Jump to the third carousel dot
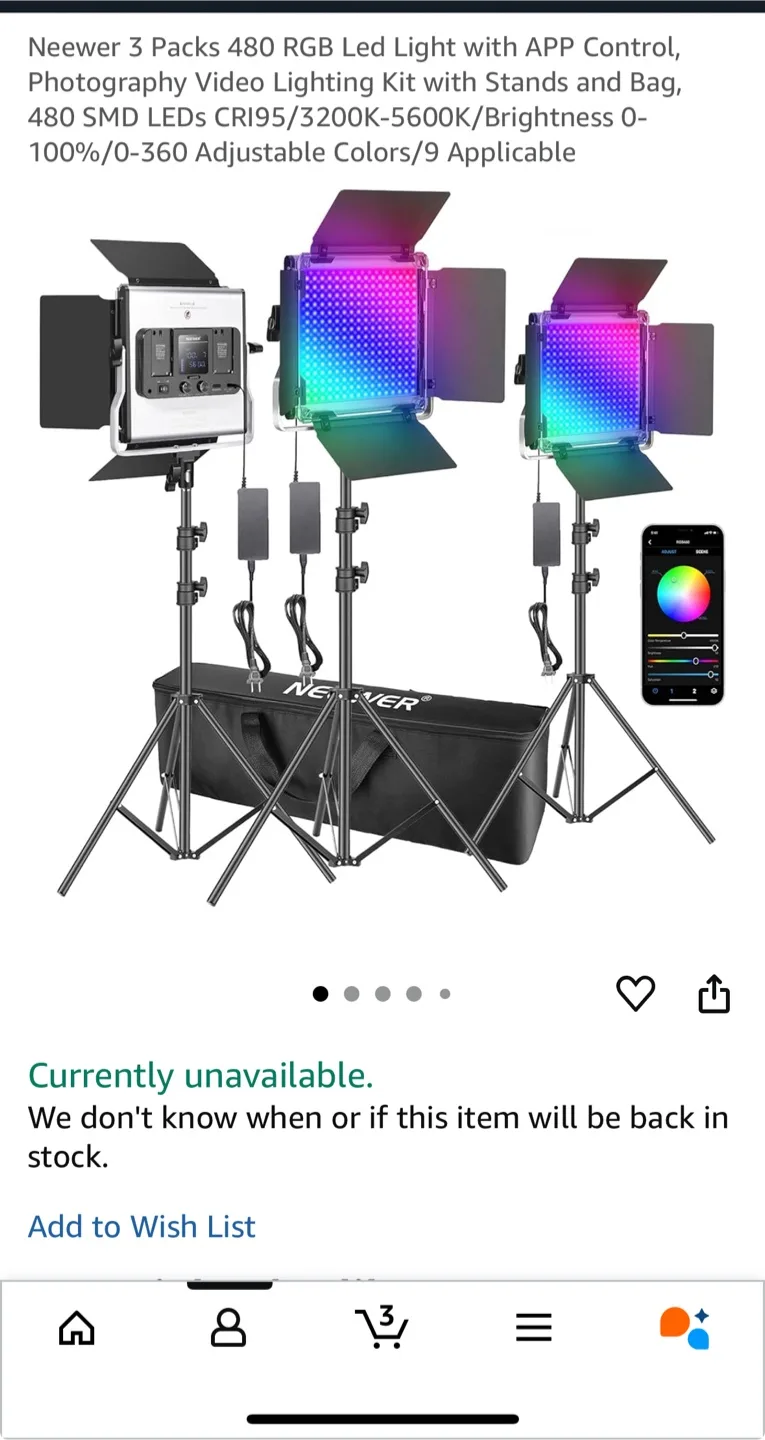 tap(382, 993)
